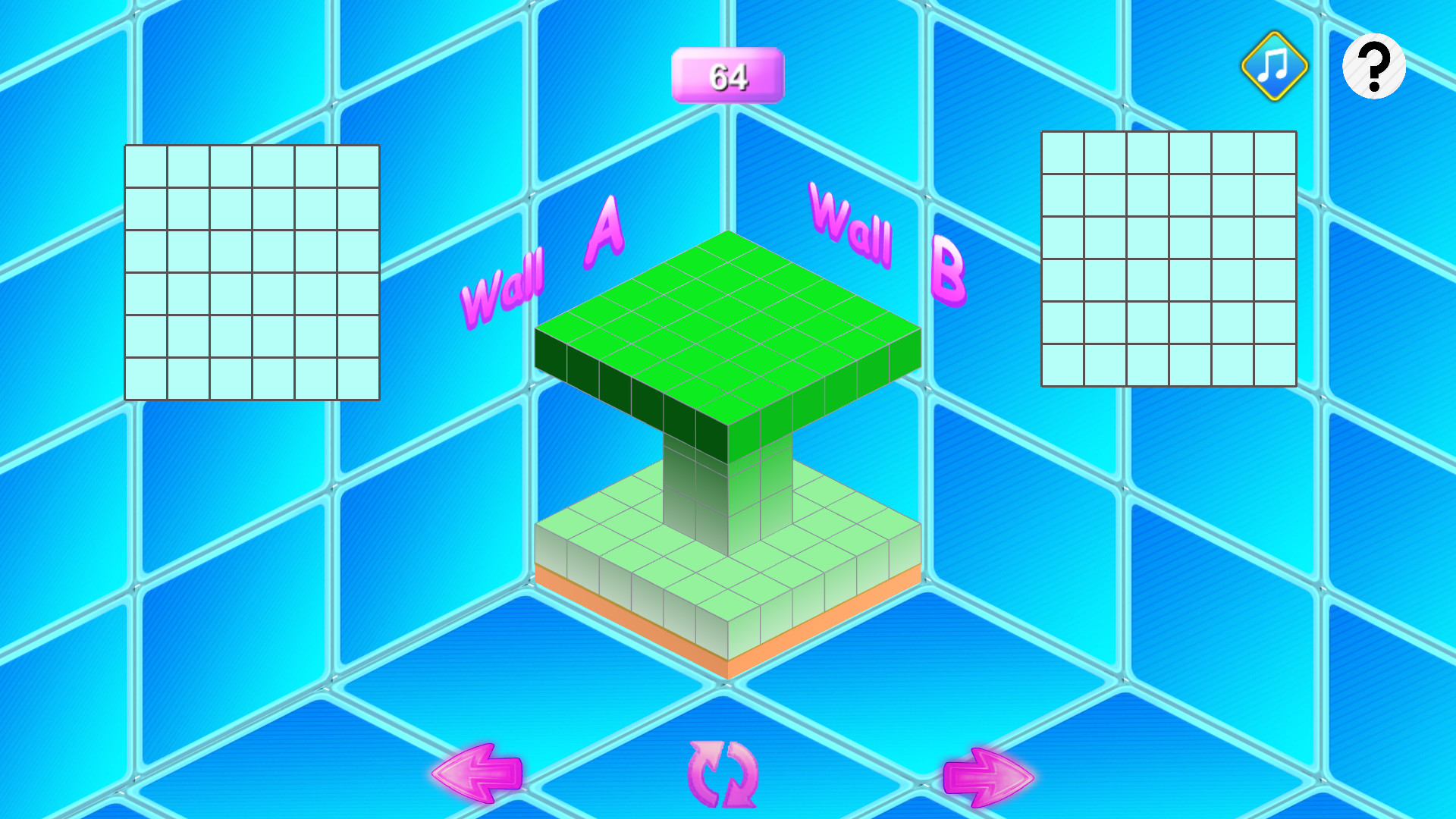1456x819 pixels.
Task: Toggle the music sound button
Action: pos(1274,66)
